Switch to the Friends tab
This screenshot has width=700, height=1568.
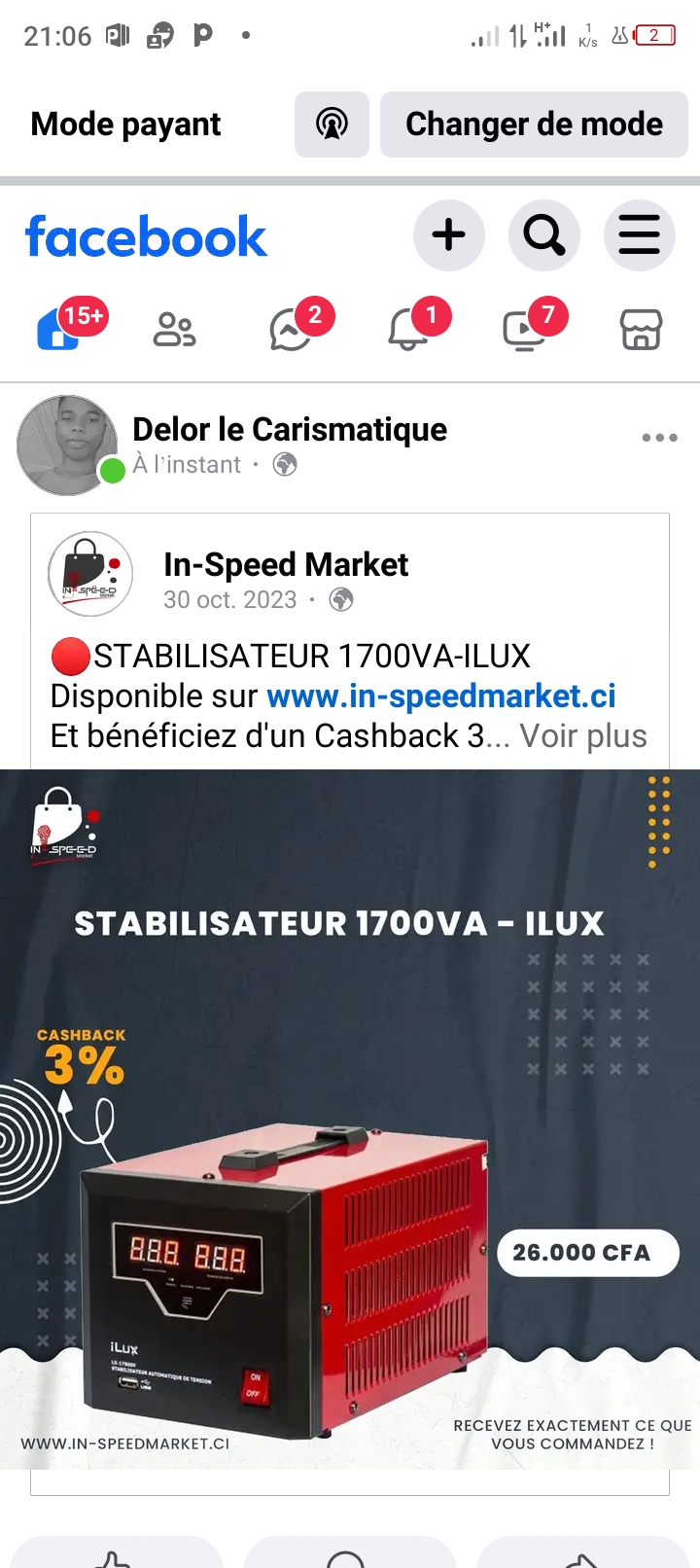coord(175,330)
